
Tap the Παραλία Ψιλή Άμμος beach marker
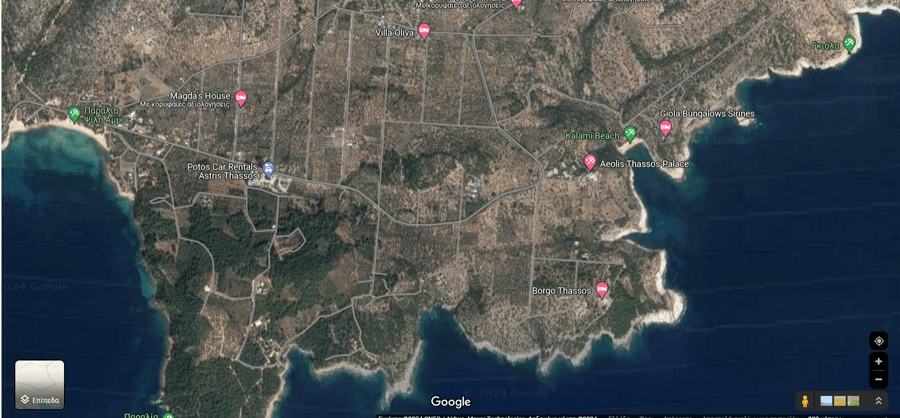(x=74, y=114)
